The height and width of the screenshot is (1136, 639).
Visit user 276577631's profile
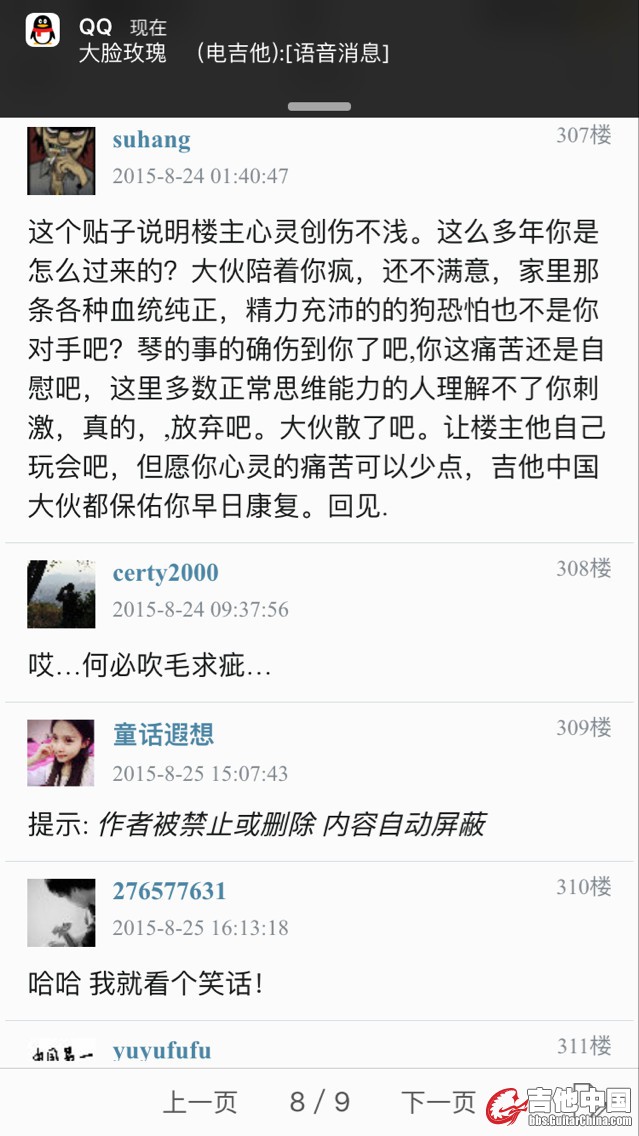point(169,891)
